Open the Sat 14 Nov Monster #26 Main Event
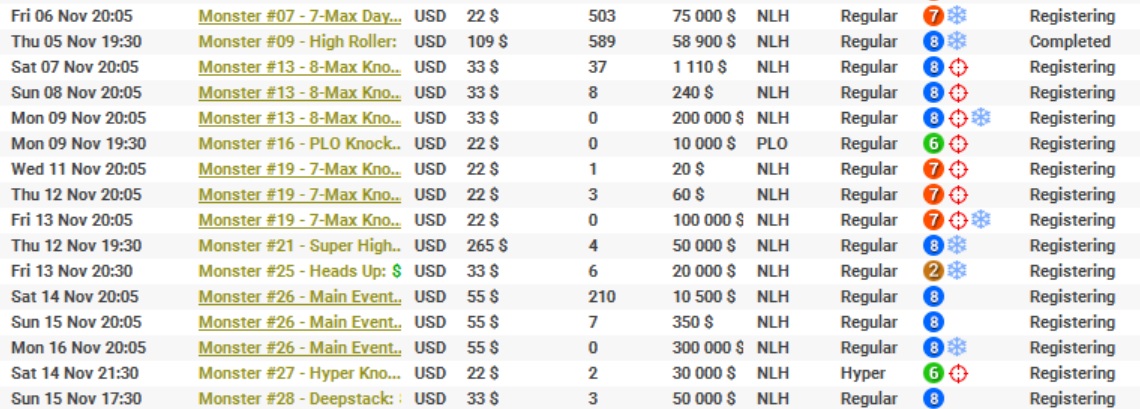 (x=300, y=297)
